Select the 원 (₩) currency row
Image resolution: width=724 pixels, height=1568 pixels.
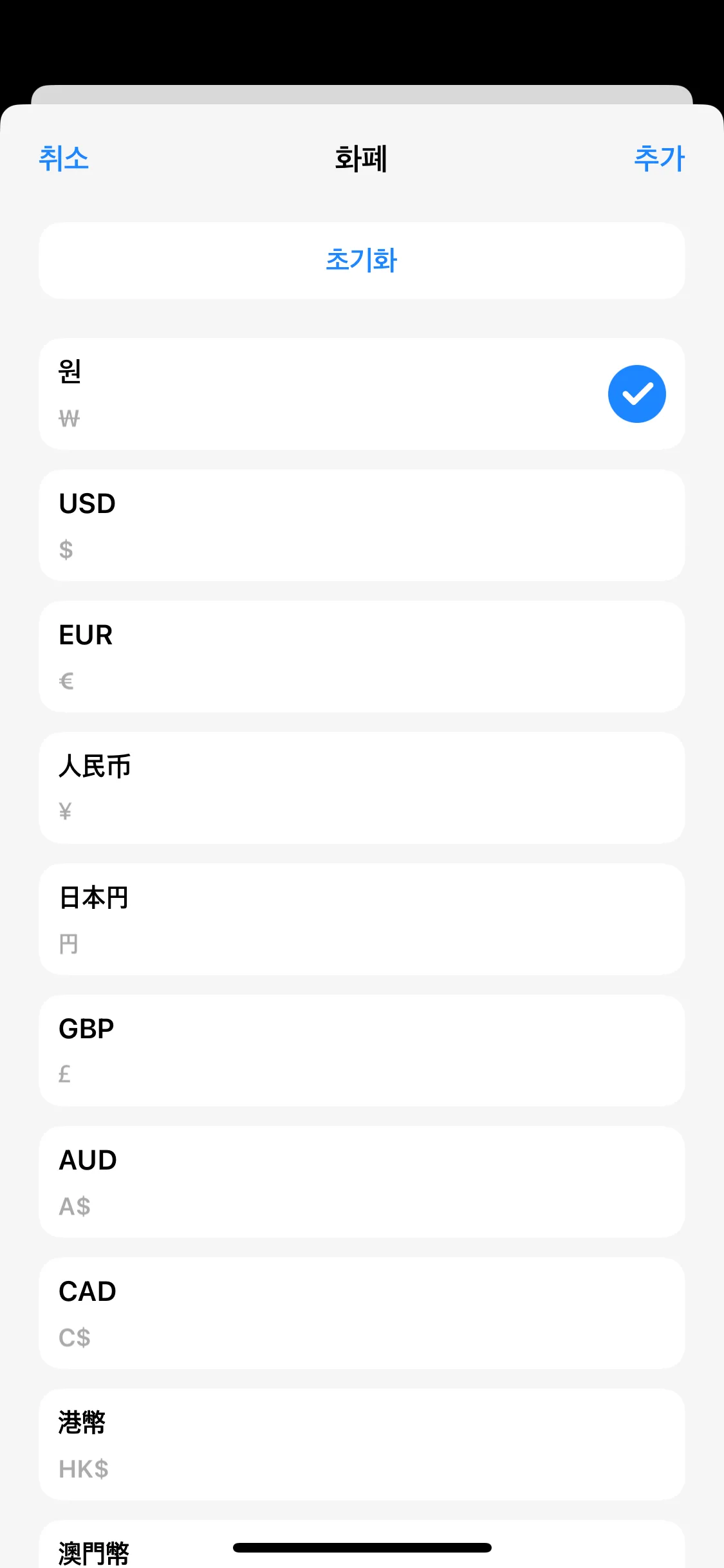pyautogui.click(x=362, y=394)
